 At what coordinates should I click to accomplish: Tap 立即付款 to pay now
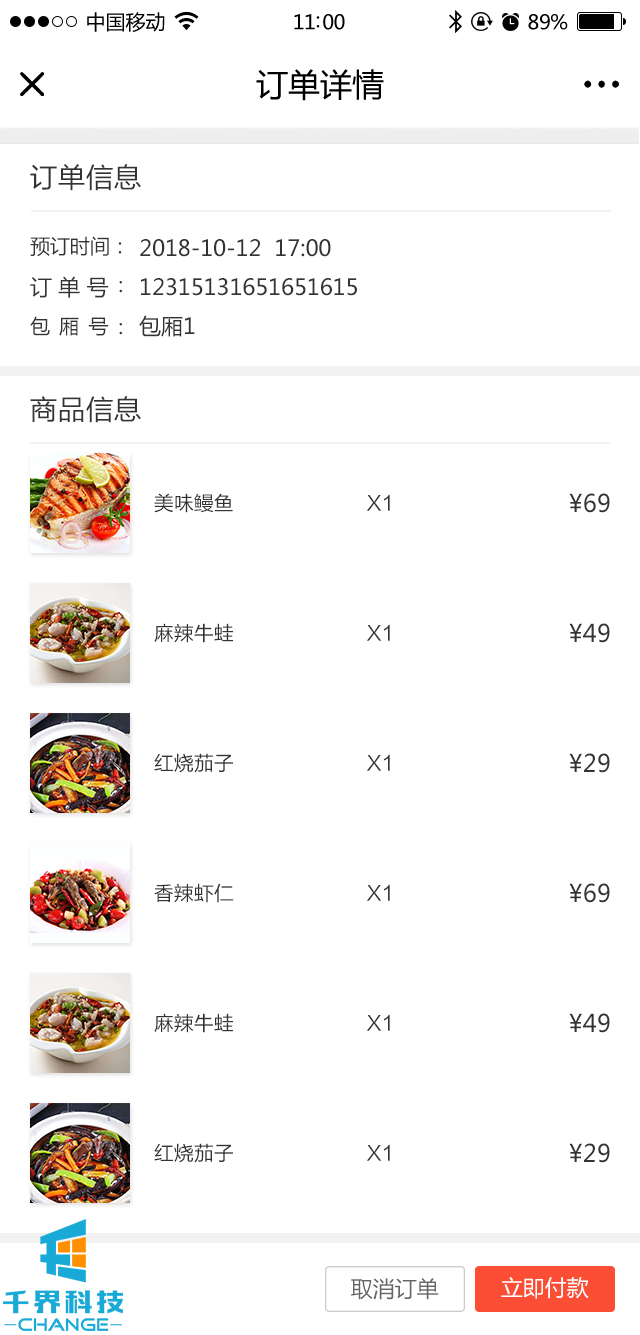pos(544,1288)
